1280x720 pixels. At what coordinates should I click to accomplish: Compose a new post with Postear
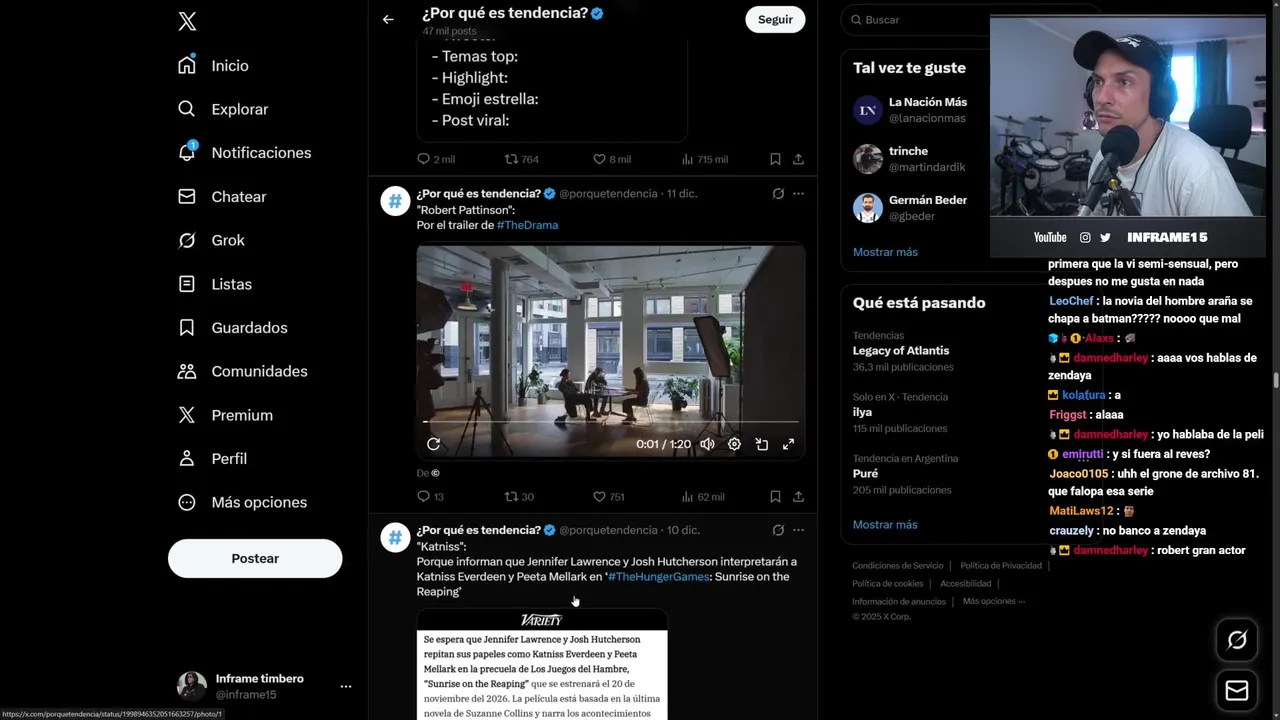(x=255, y=558)
